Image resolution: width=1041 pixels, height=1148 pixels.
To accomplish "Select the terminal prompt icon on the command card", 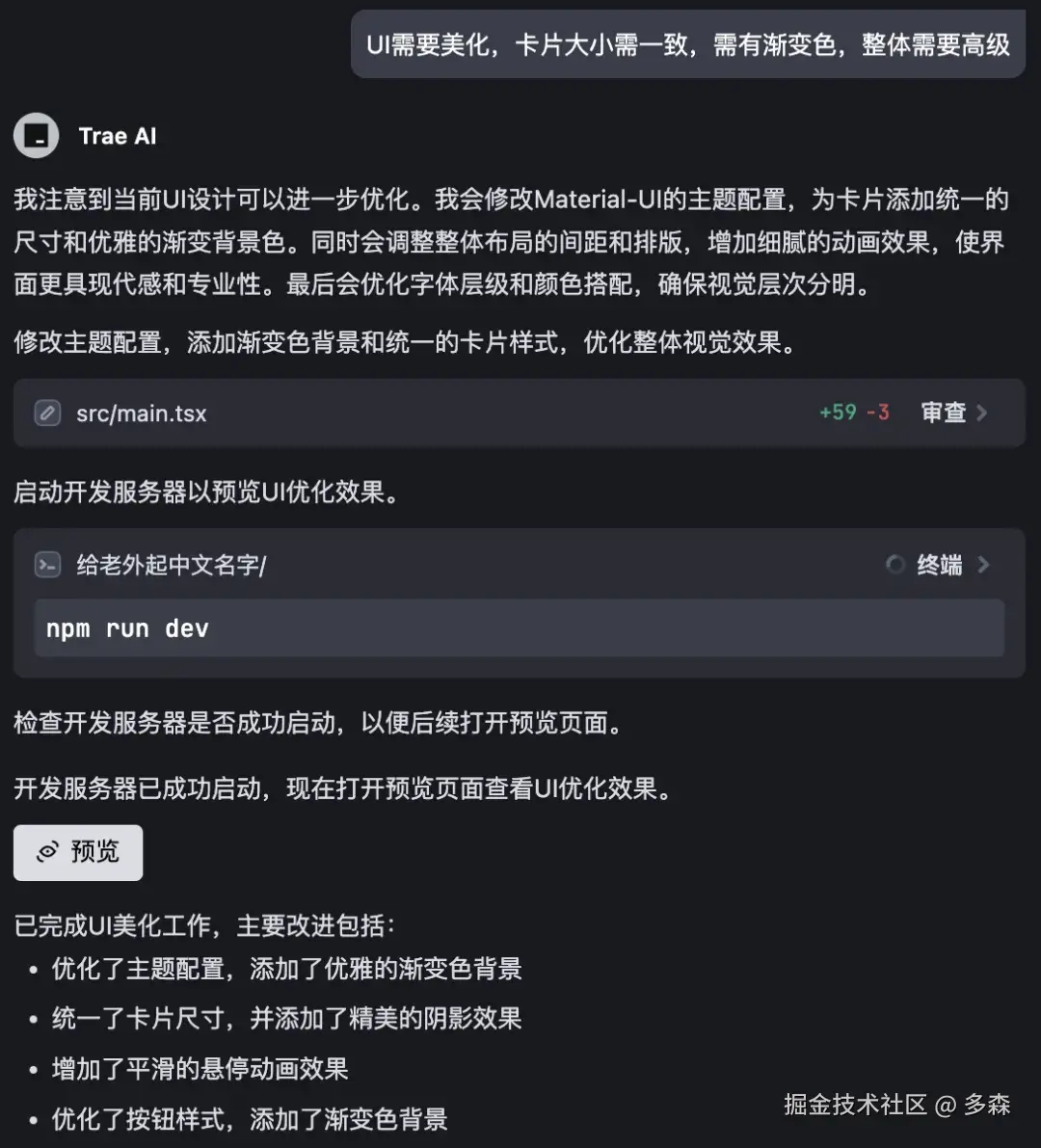I will pos(46,565).
